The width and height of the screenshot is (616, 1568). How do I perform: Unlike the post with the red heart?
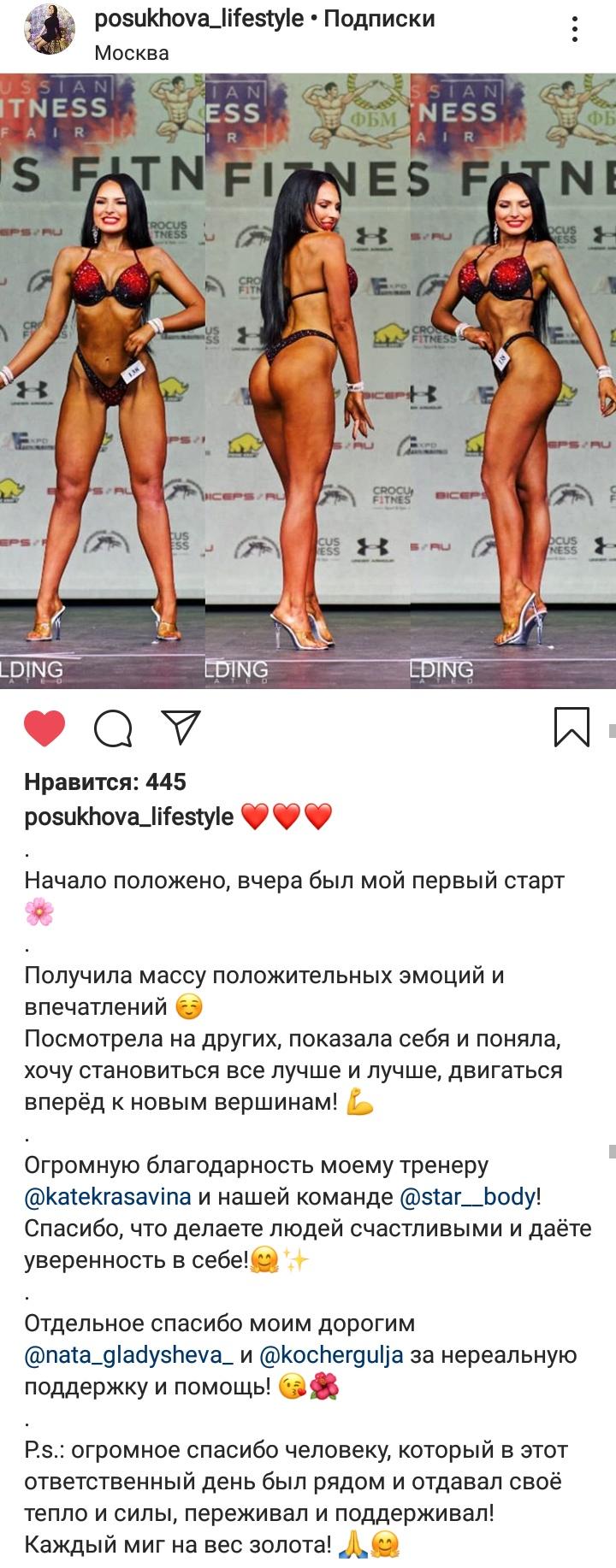(44, 728)
